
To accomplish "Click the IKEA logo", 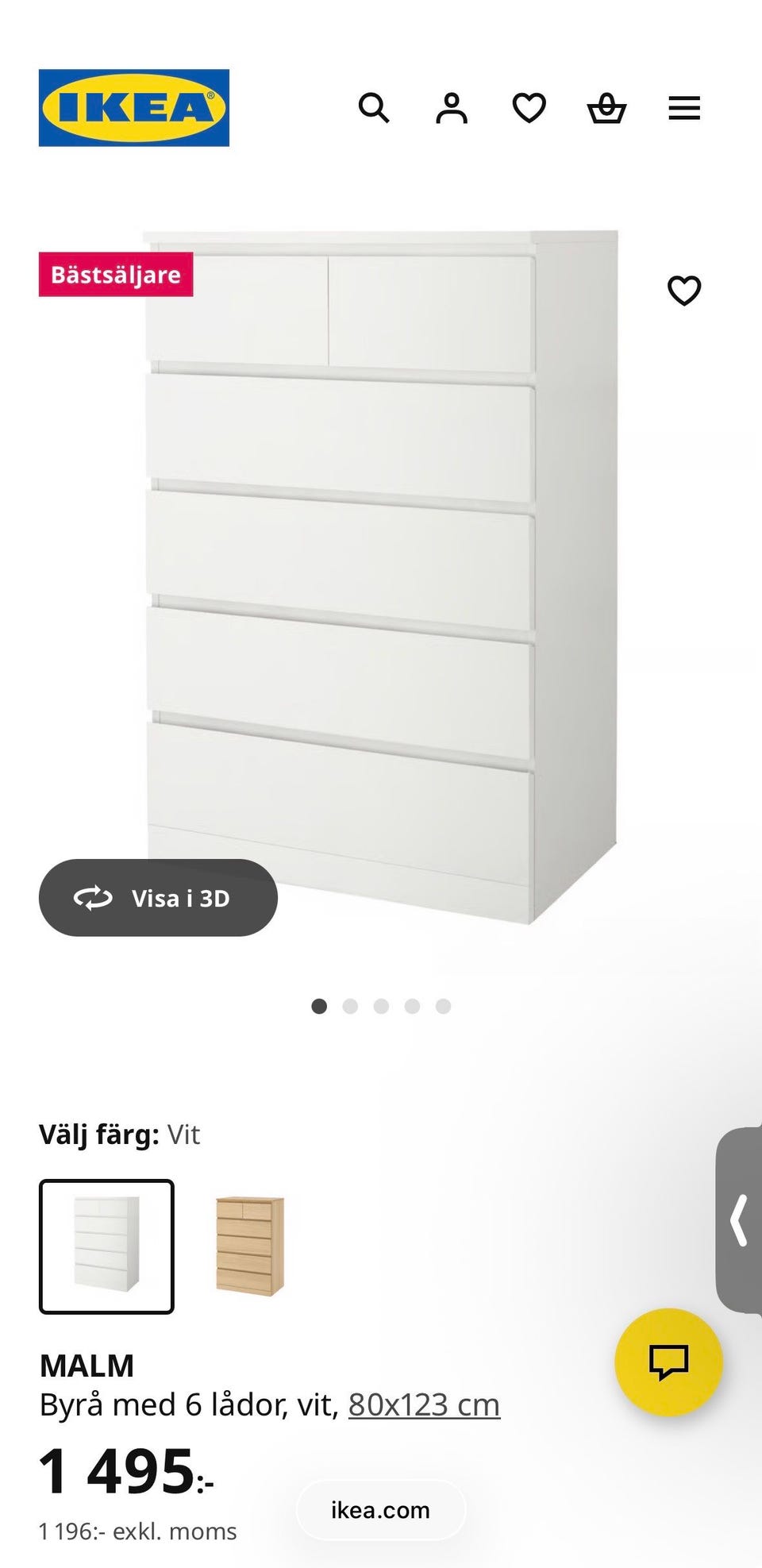I will (133, 106).
